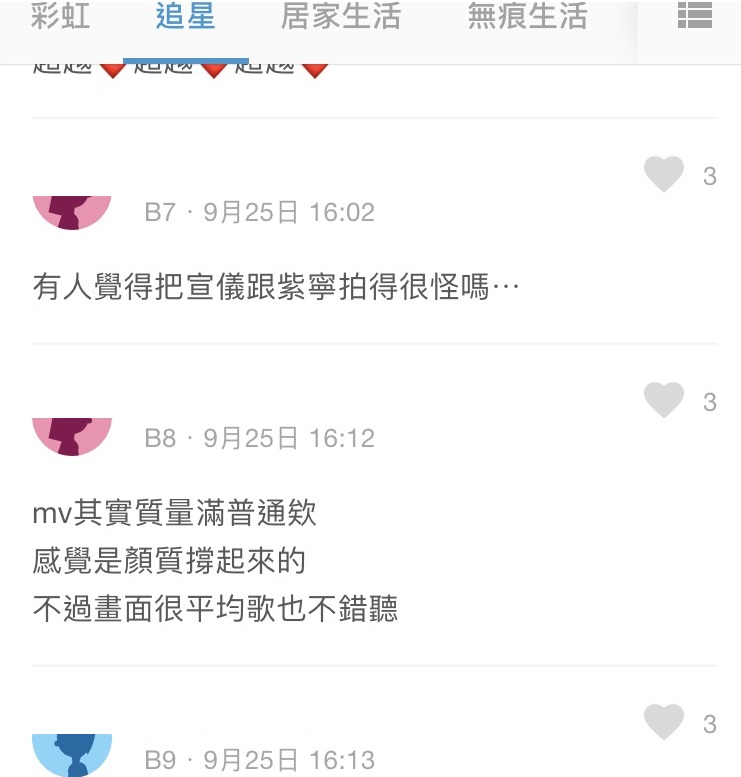The width and height of the screenshot is (741, 777).
Task: Open the 居家生活 tab
Action: [x=341, y=17]
